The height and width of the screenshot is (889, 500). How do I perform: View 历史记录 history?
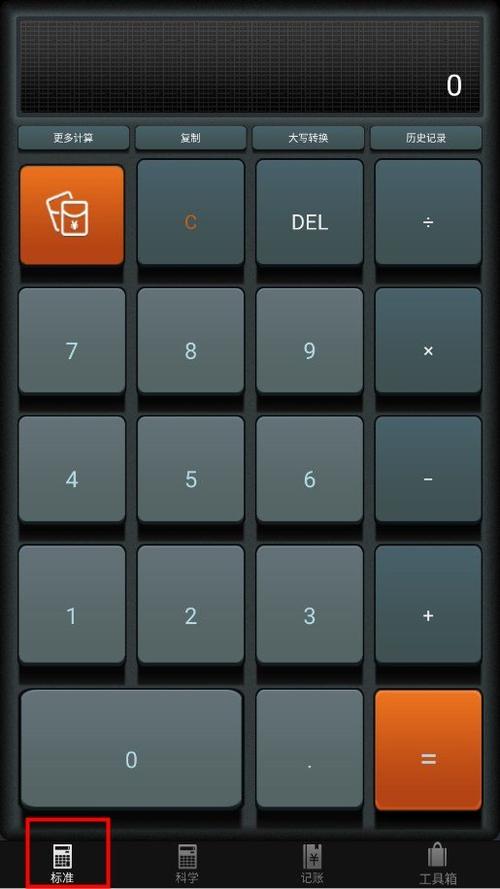(426, 138)
